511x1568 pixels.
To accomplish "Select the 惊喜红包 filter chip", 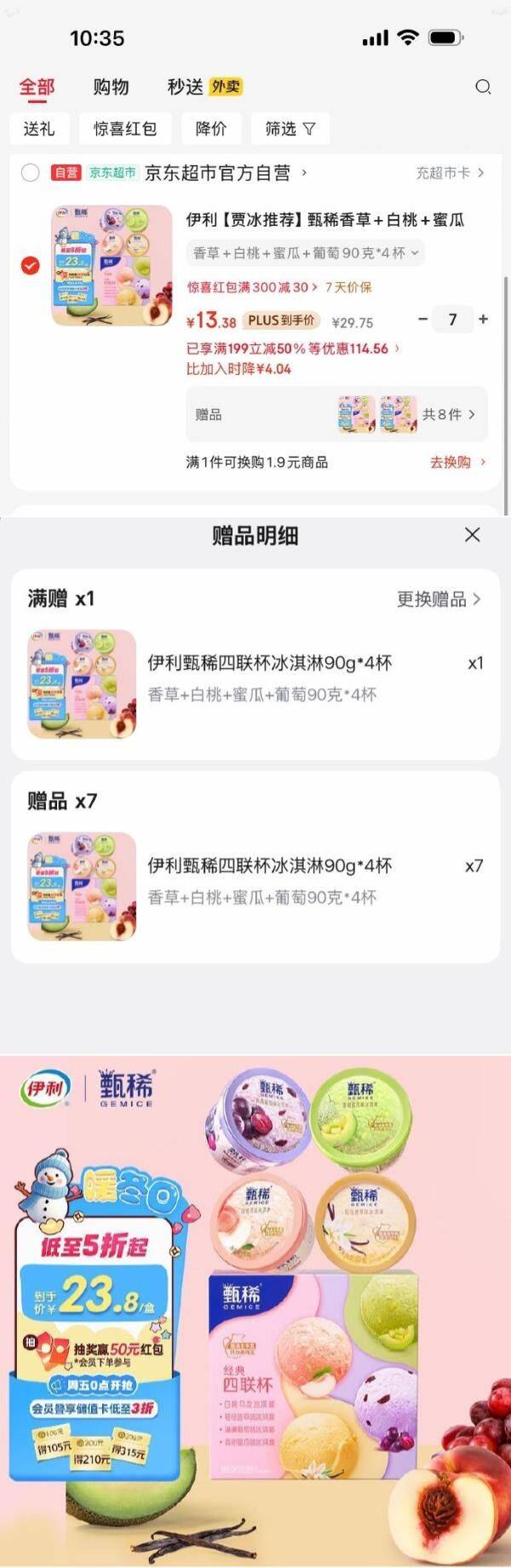I will coord(125,129).
